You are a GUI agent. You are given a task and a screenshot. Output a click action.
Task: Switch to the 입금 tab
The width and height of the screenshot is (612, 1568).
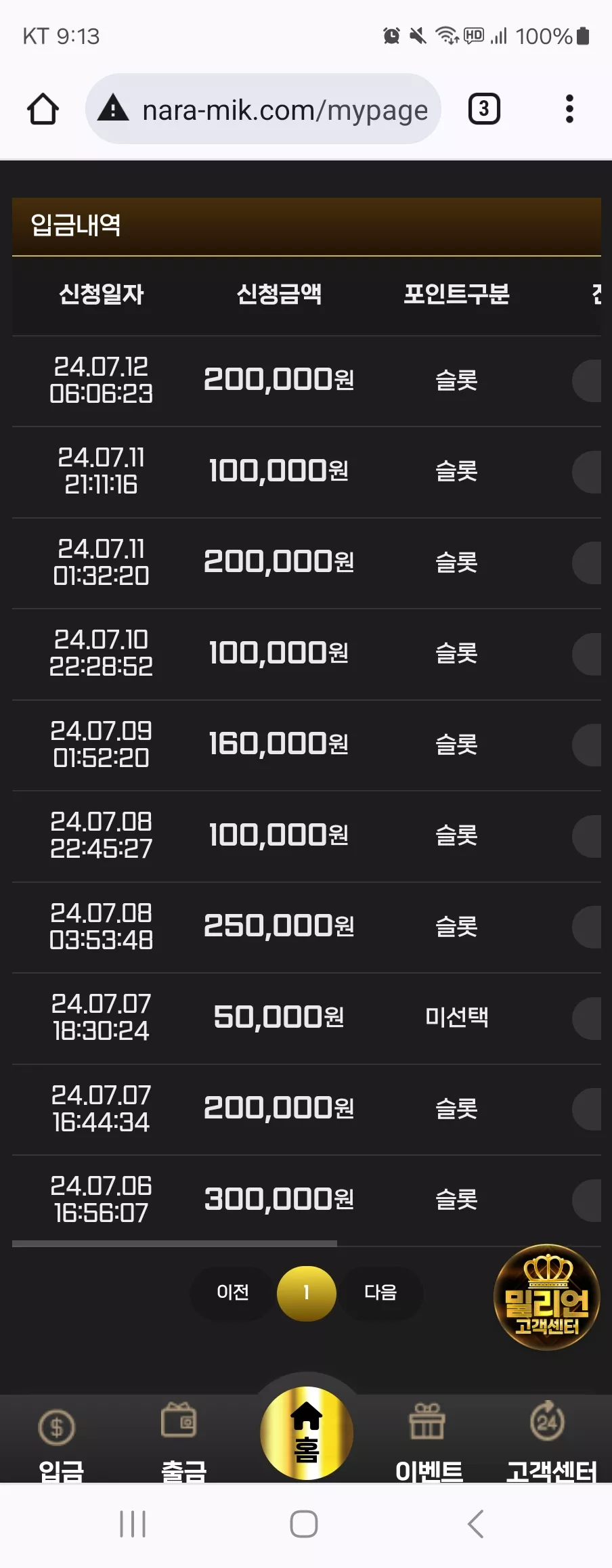[x=61, y=1440]
